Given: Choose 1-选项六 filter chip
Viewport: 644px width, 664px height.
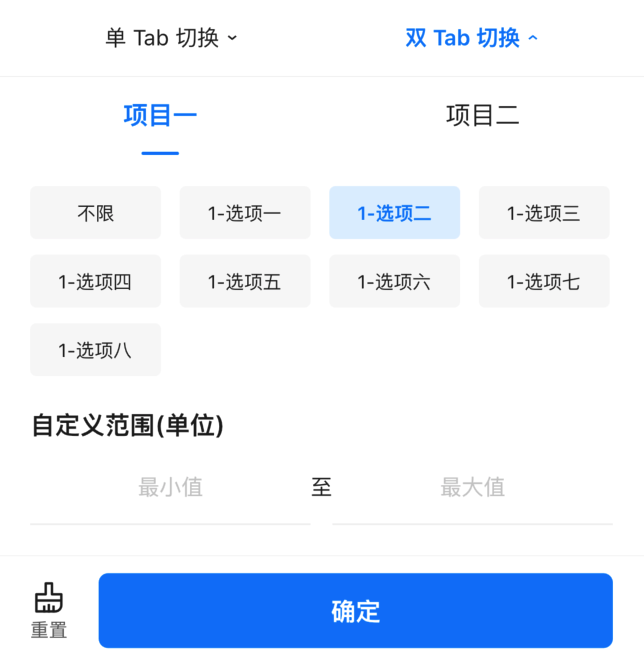Looking at the screenshot, I should click(x=394, y=282).
